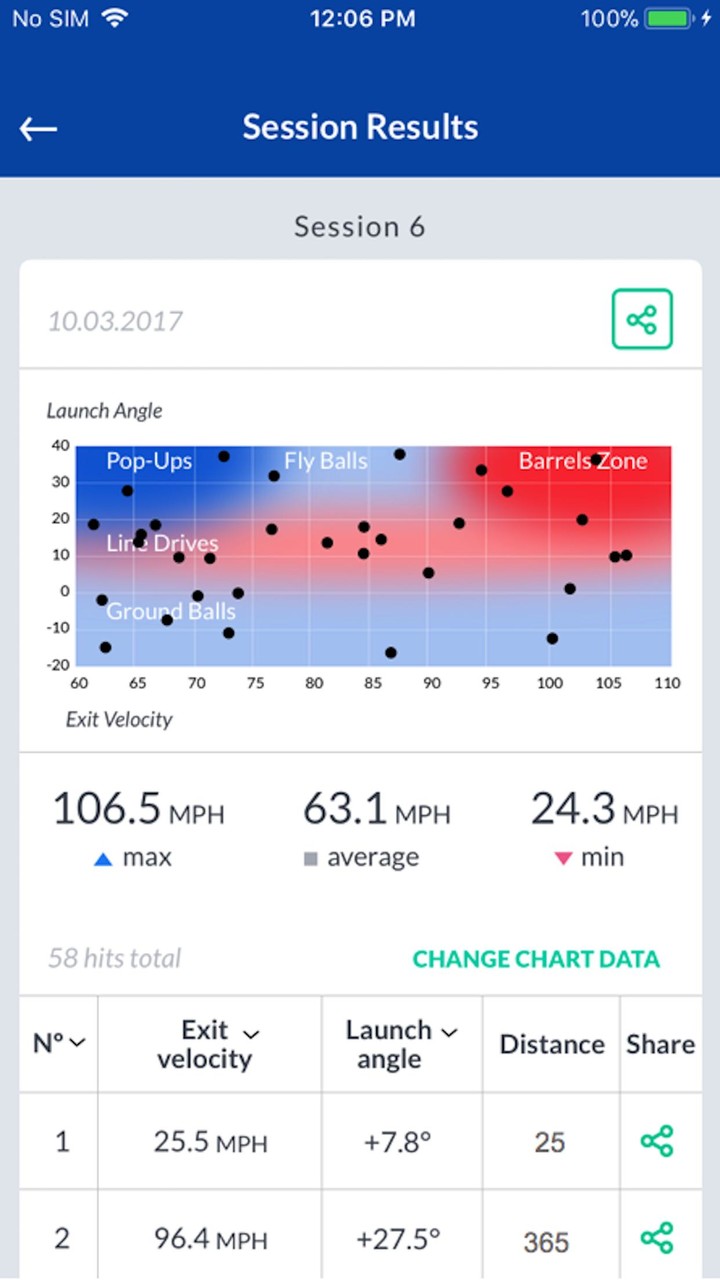Image resolution: width=720 pixels, height=1280 pixels.
Task: Tap the 106.5 MPH max value
Action: coord(139,809)
